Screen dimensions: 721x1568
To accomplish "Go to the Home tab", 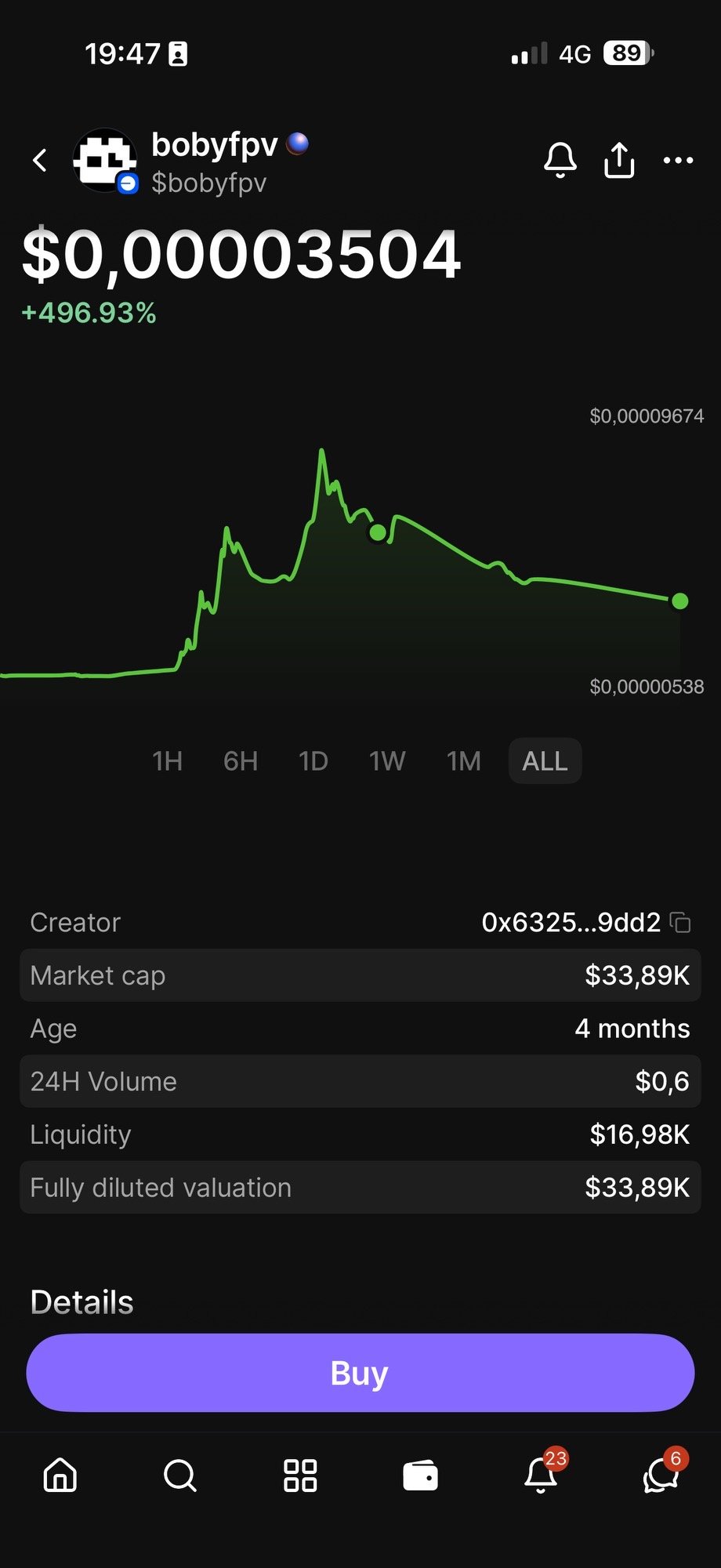I will click(x=60, y=1475).
